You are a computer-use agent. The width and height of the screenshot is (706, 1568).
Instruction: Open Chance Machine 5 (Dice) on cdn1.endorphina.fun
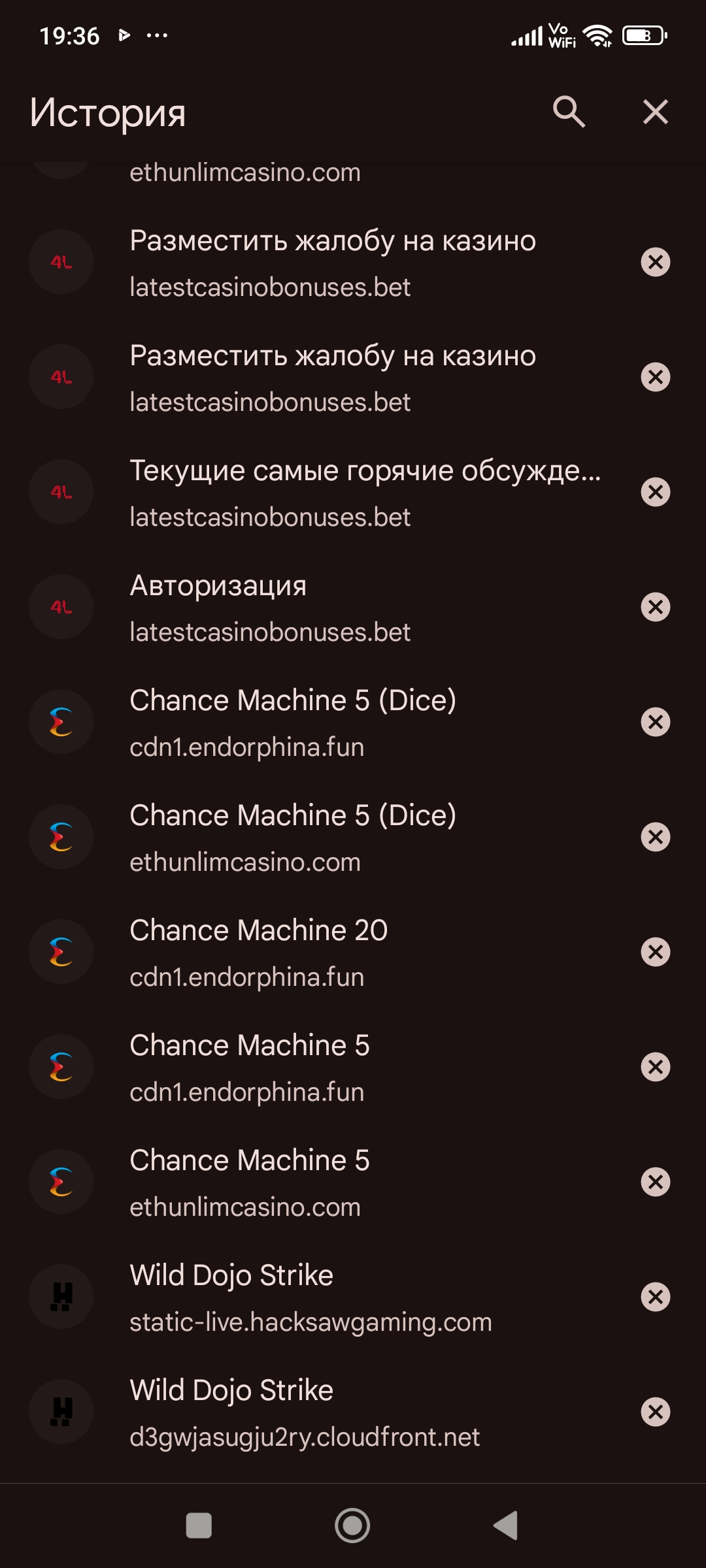coord(327,723)
